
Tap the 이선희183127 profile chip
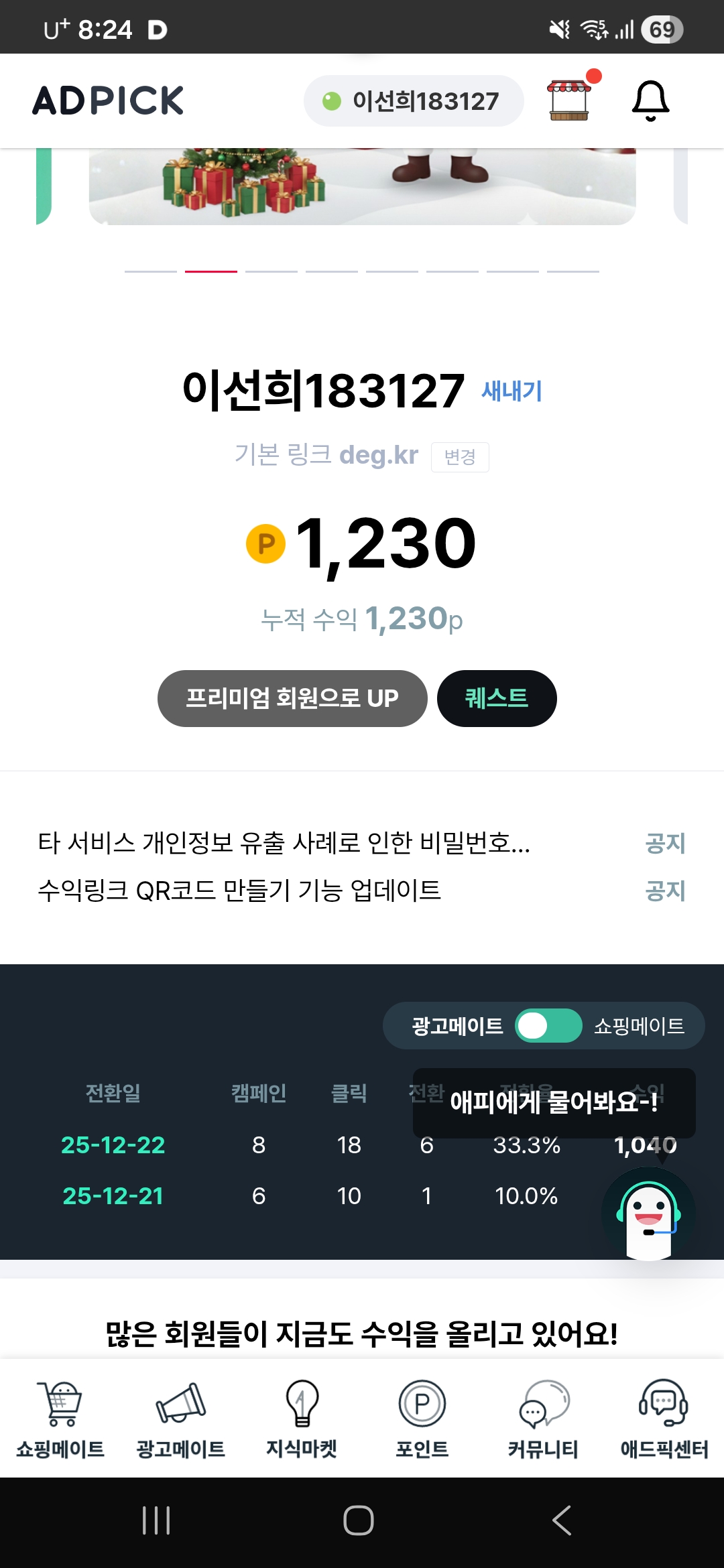pos(414,101)
